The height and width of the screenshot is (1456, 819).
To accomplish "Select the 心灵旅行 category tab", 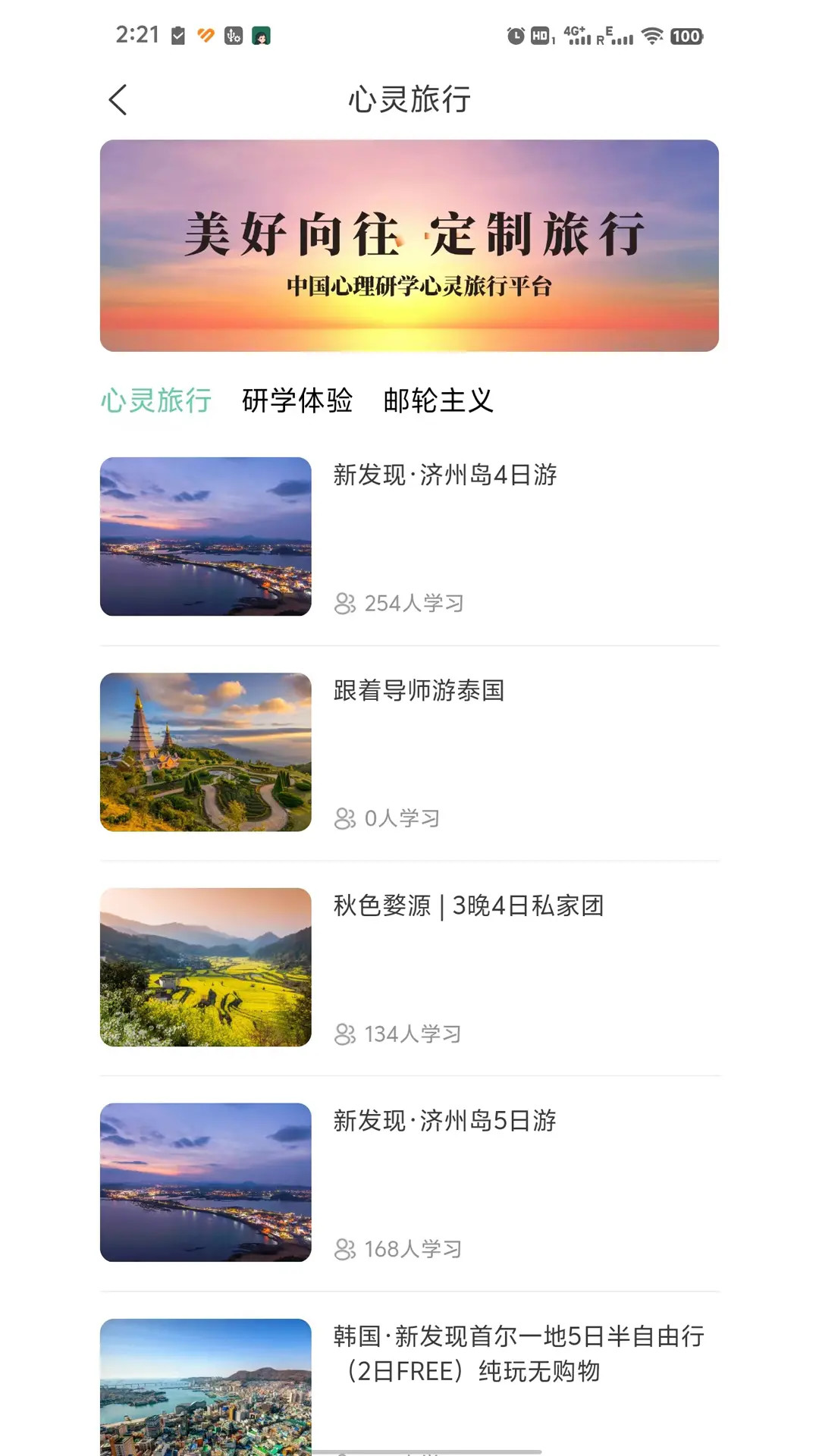I will (155, 403).
